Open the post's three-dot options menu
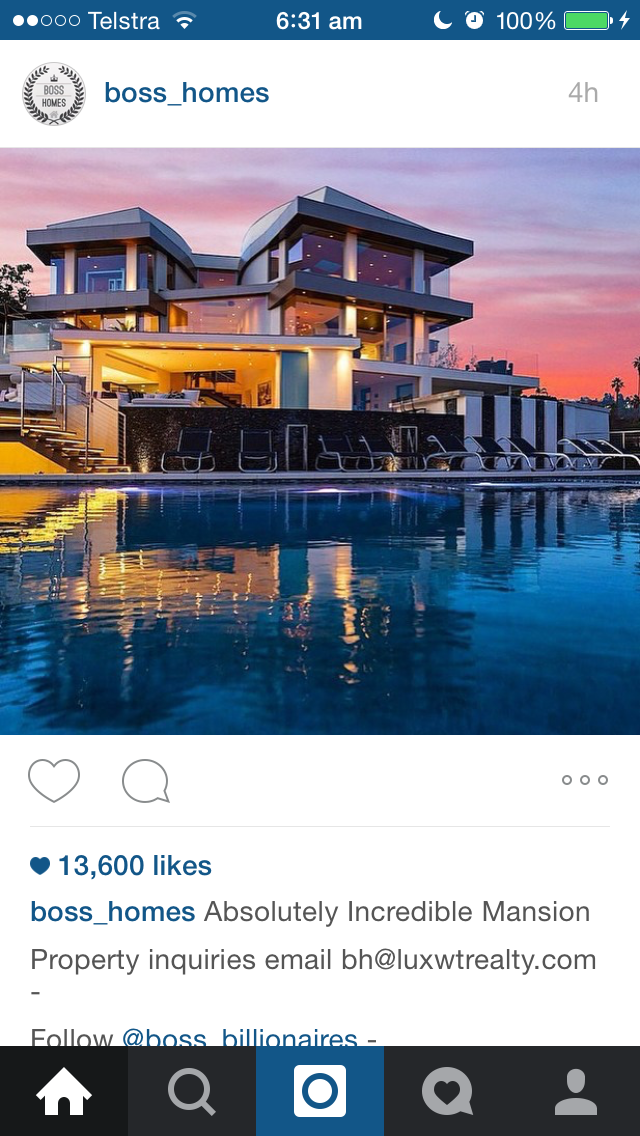Screen dimensions: 640x1136 click(x=584, y=780)
